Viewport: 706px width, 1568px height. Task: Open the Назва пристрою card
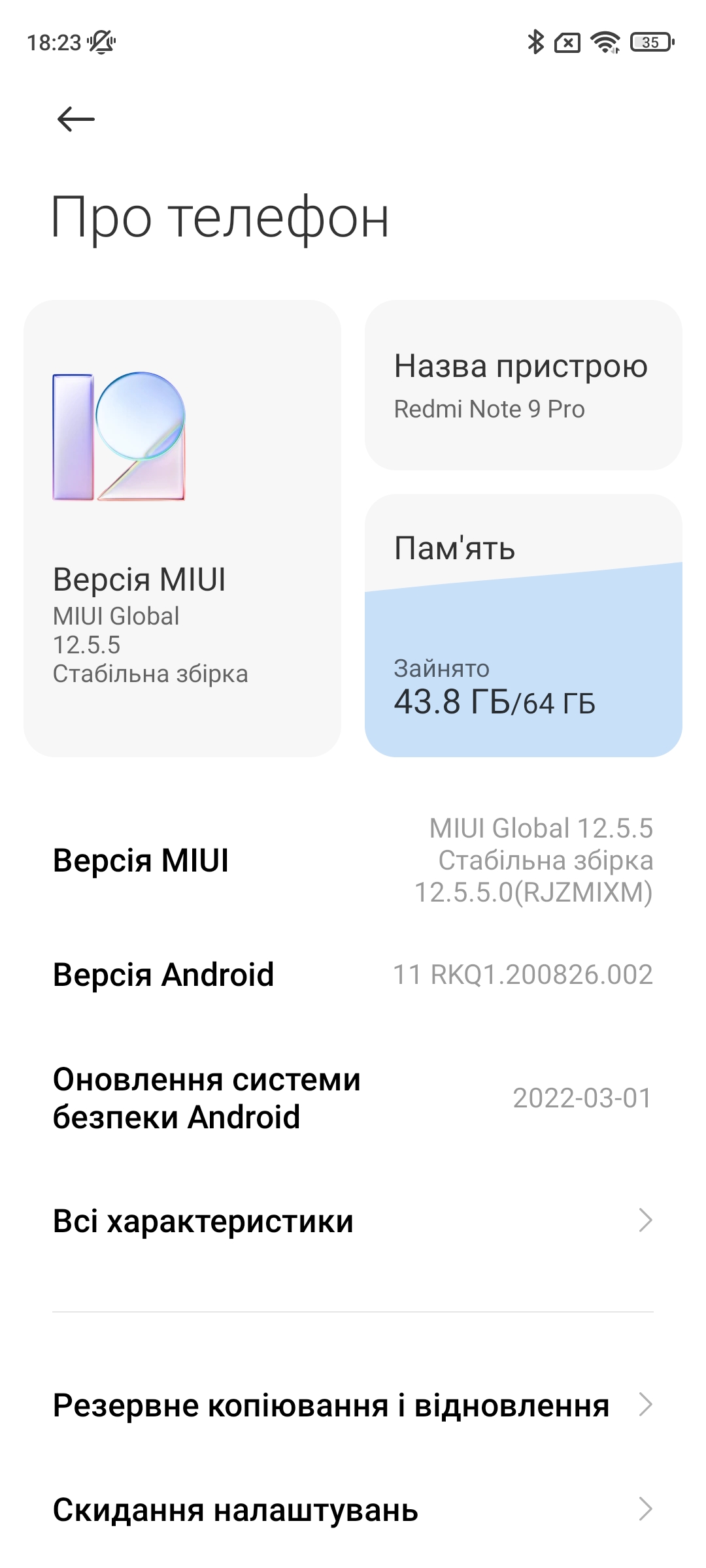(524, 385)
